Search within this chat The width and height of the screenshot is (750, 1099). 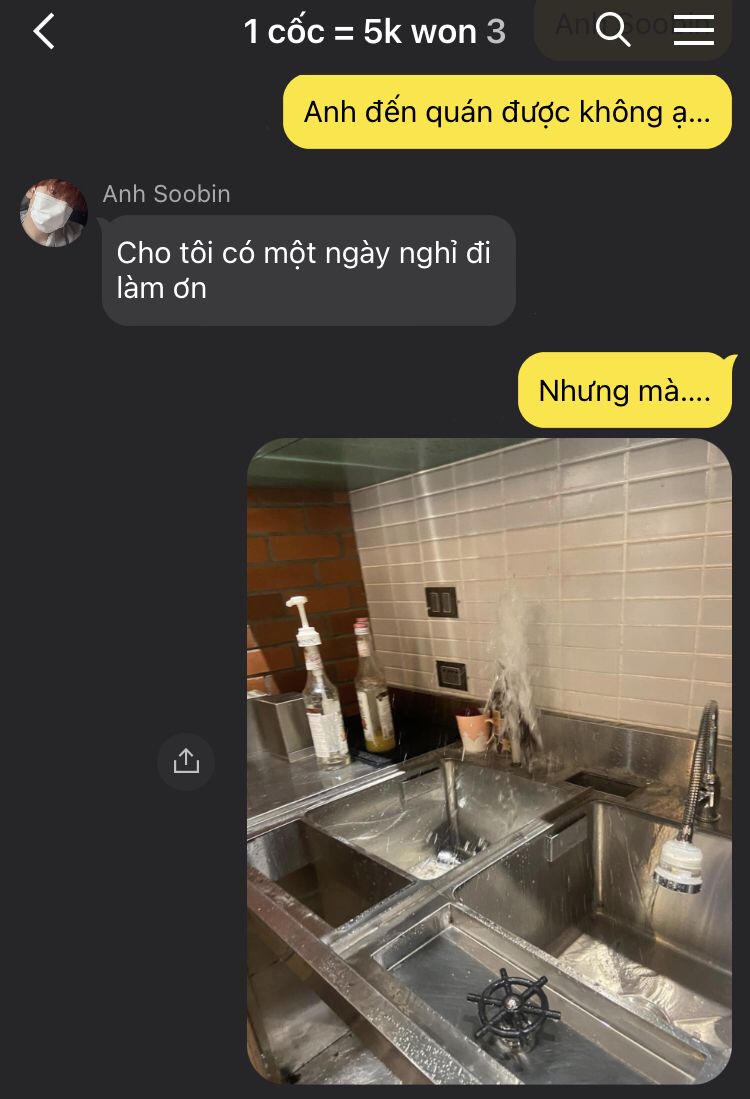pos(613,30)
